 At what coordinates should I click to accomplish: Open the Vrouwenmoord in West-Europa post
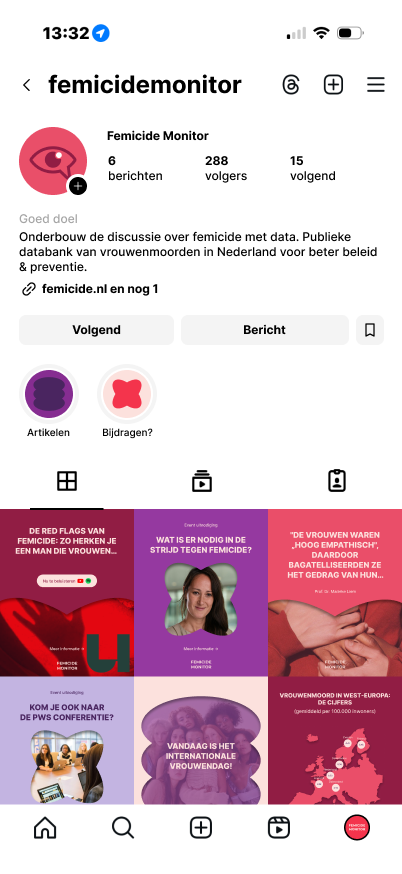pos(335,741)
